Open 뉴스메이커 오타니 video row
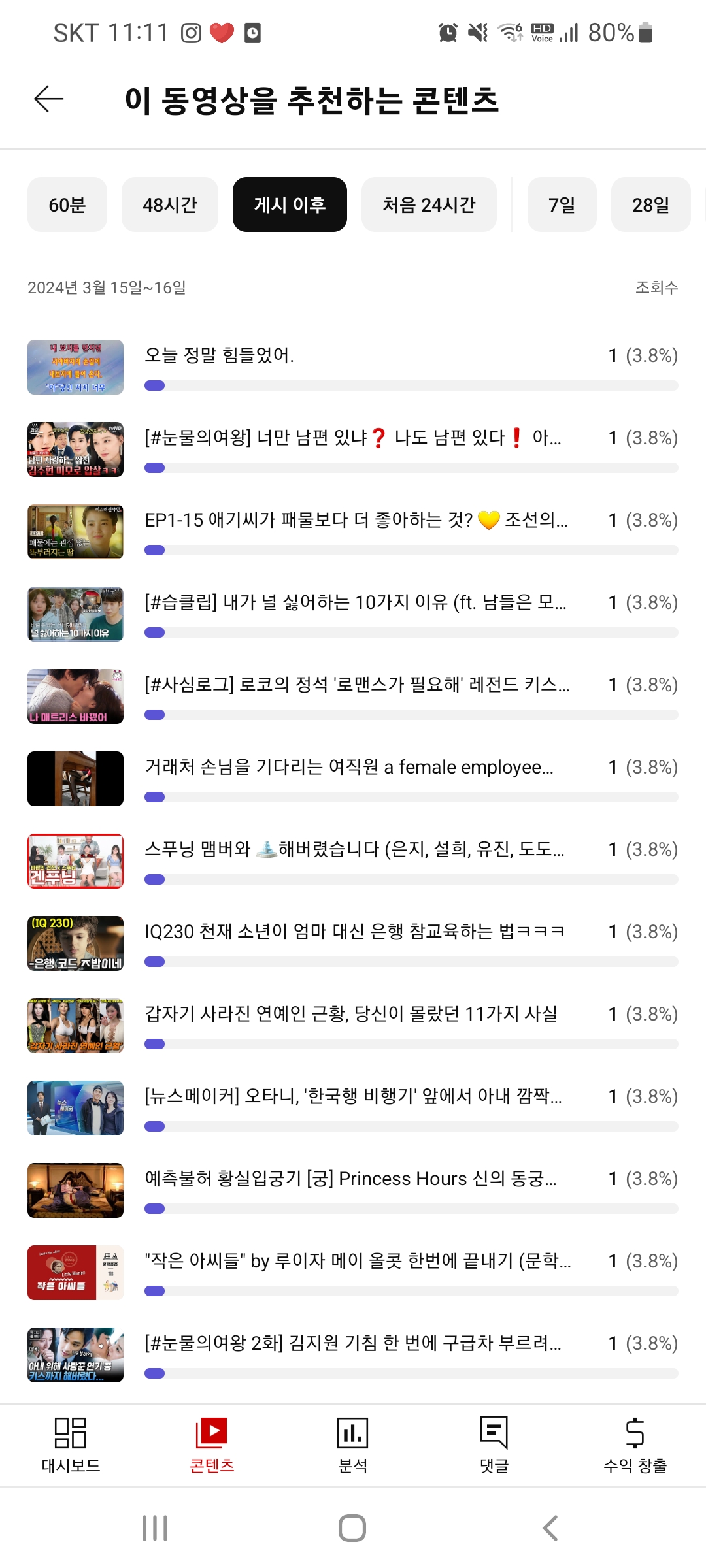This screenshot has height=1568, width=706. click(353, 1108)
